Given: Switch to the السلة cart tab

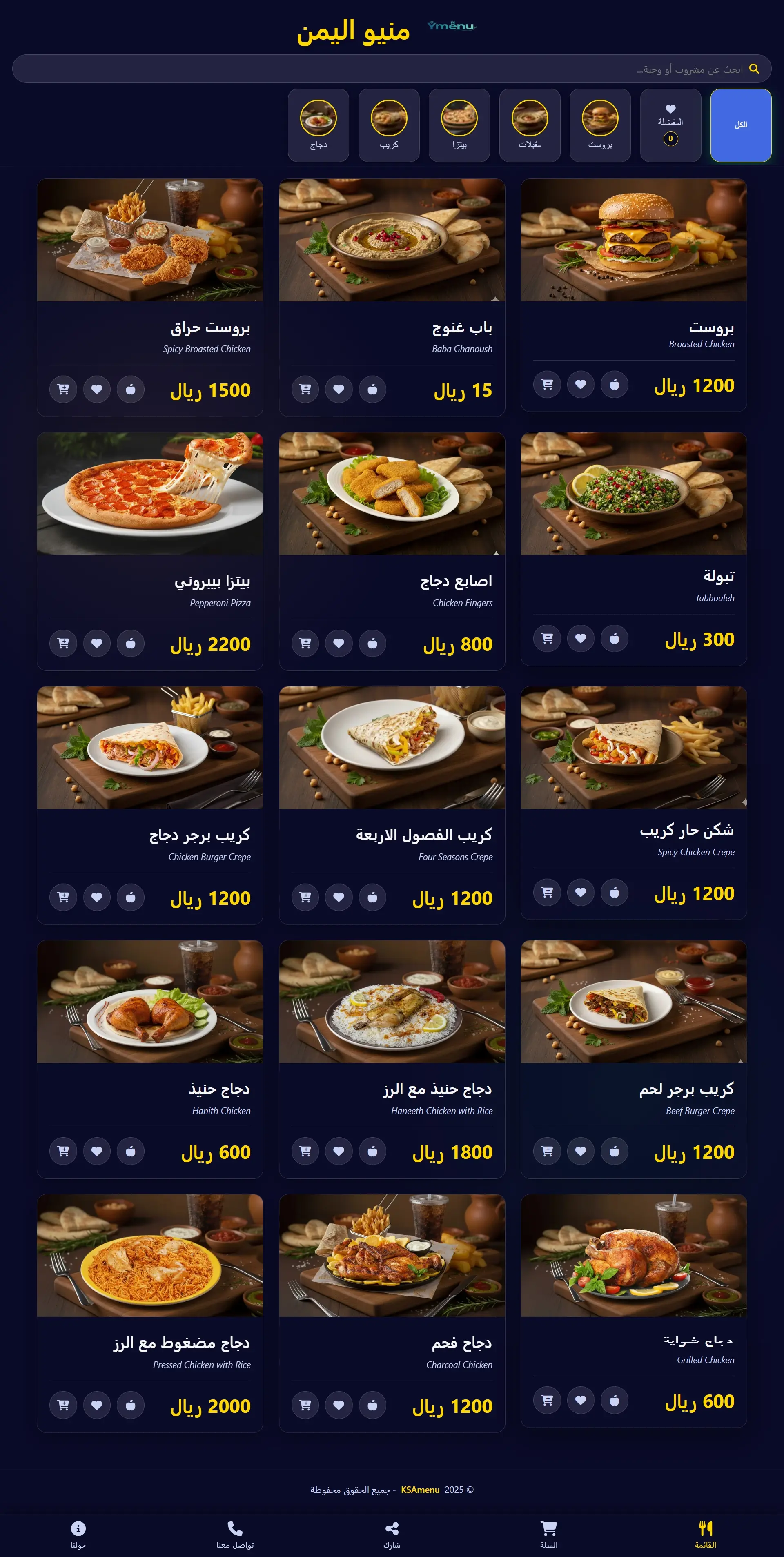Looking at the screenshot, I should [x=548, y=1534].
